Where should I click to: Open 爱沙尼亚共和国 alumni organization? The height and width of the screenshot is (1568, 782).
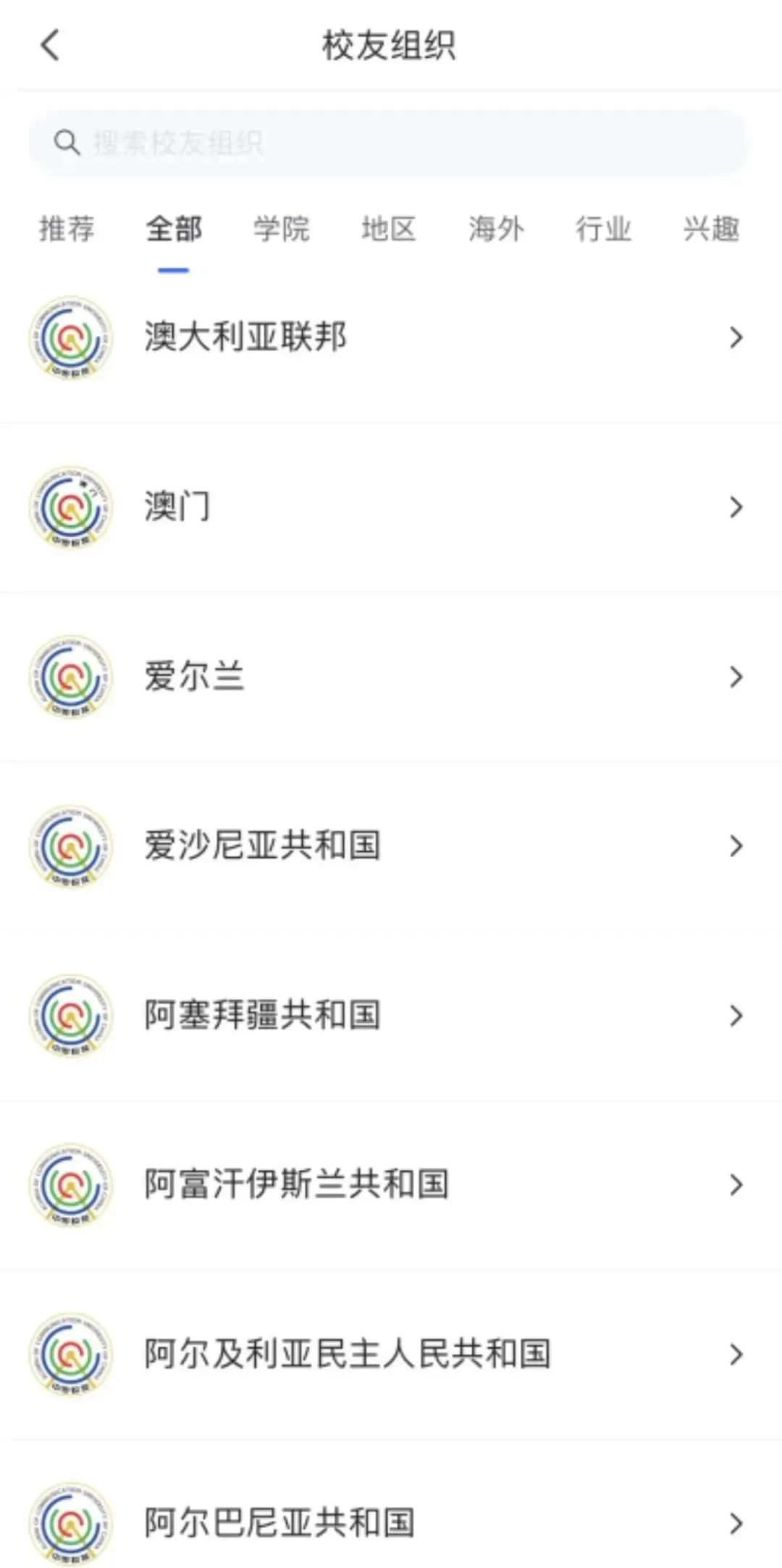[391, 846]
